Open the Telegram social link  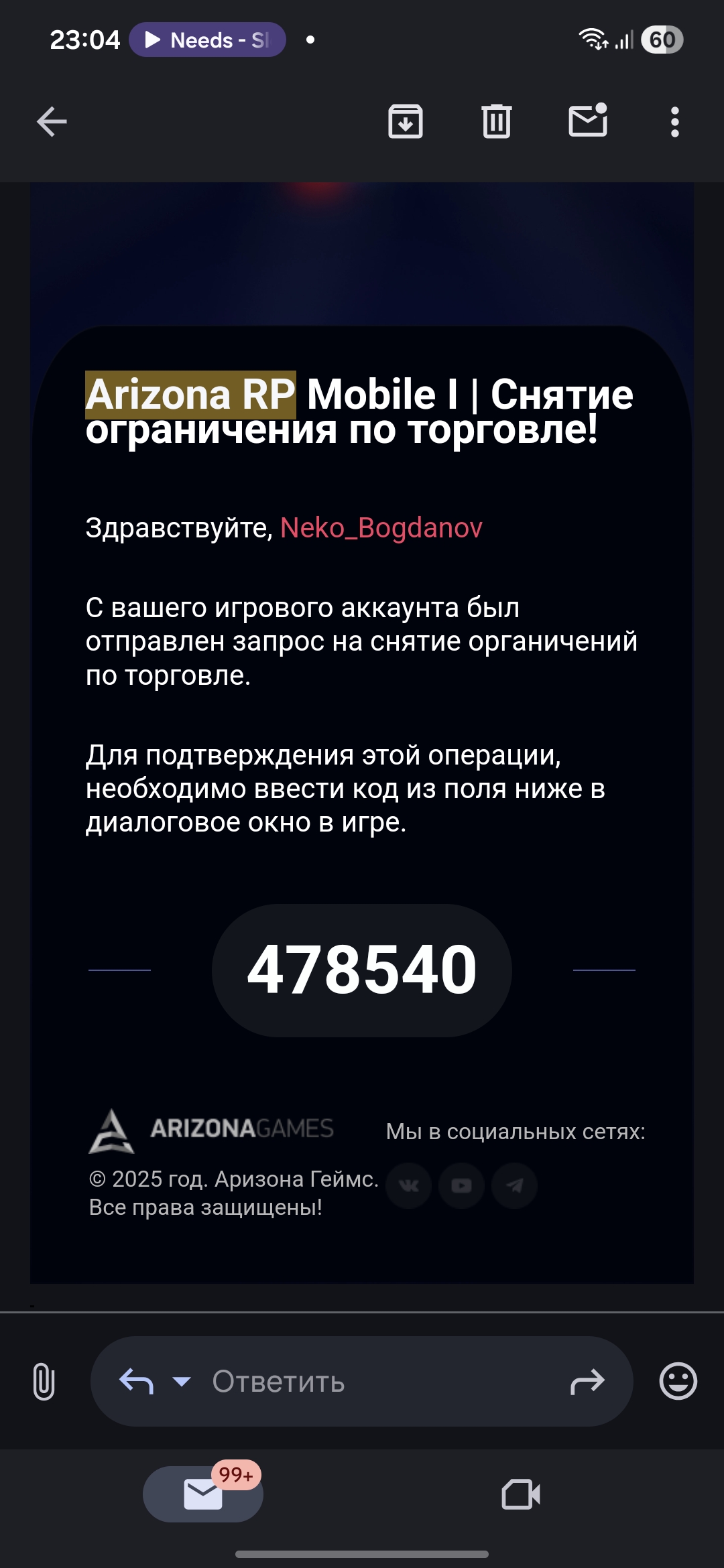tap(514, 1185)
